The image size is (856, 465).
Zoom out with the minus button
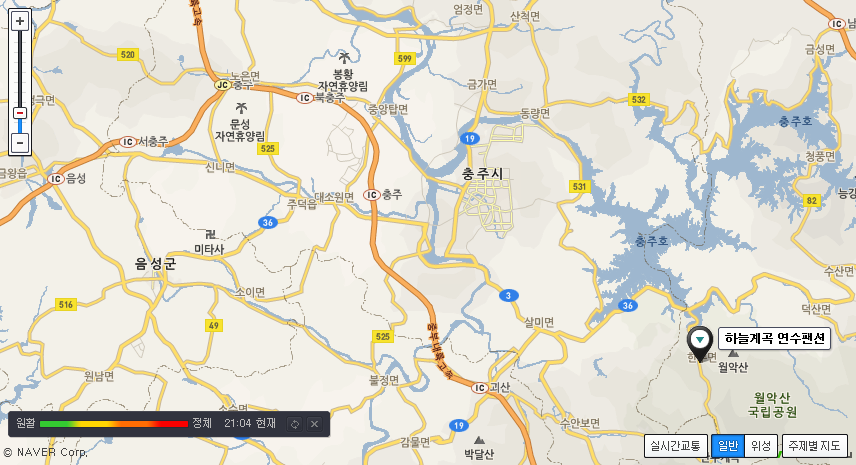coord(19,143)
